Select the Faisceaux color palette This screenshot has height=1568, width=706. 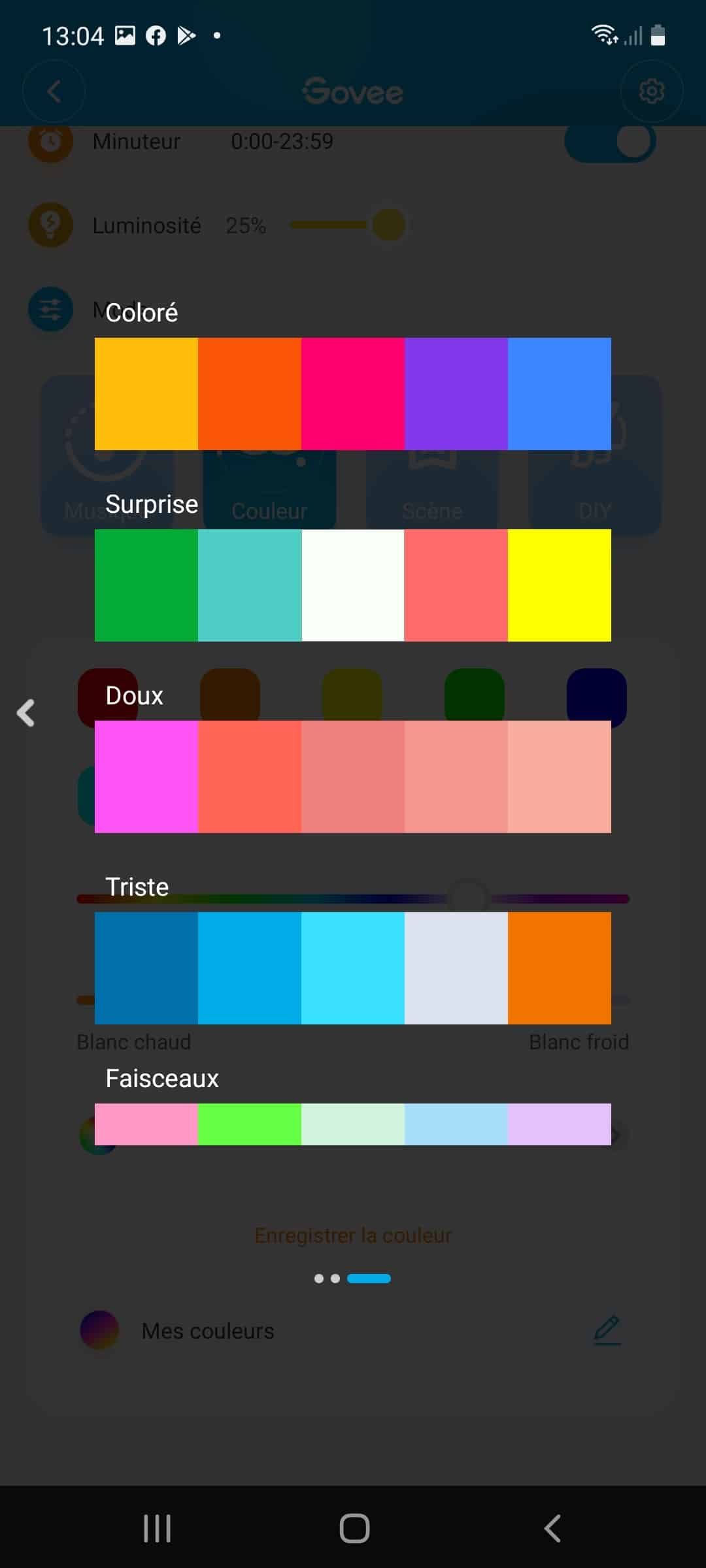click(x=353, y=1124)
